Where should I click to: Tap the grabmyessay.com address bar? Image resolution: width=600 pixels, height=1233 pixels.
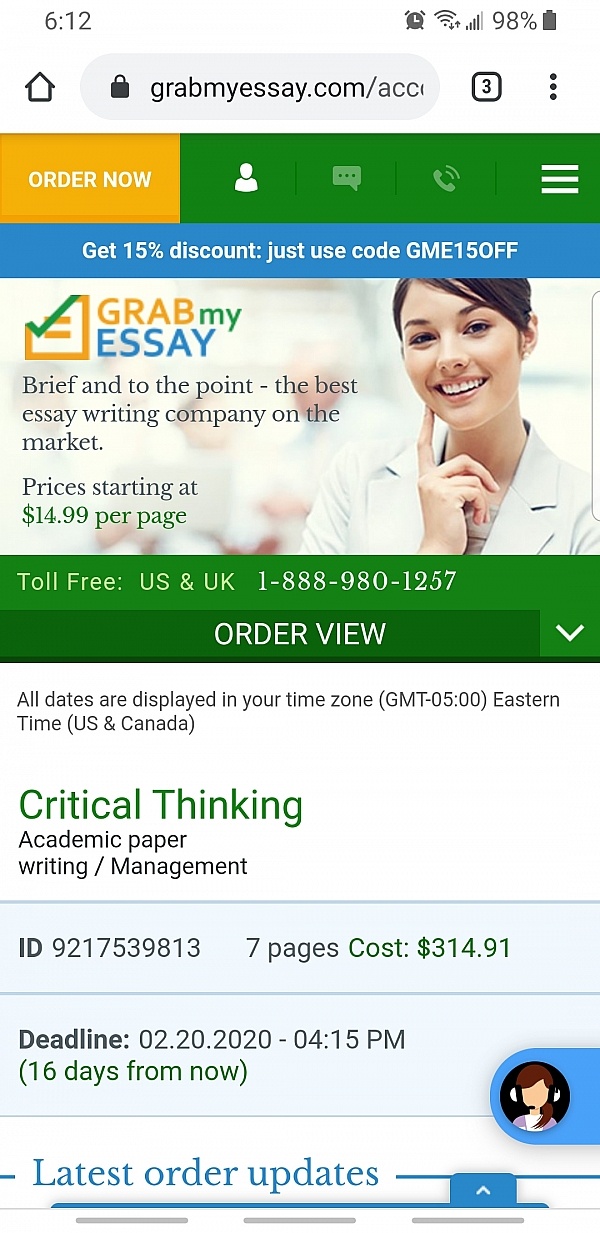(x=270, y=88)
